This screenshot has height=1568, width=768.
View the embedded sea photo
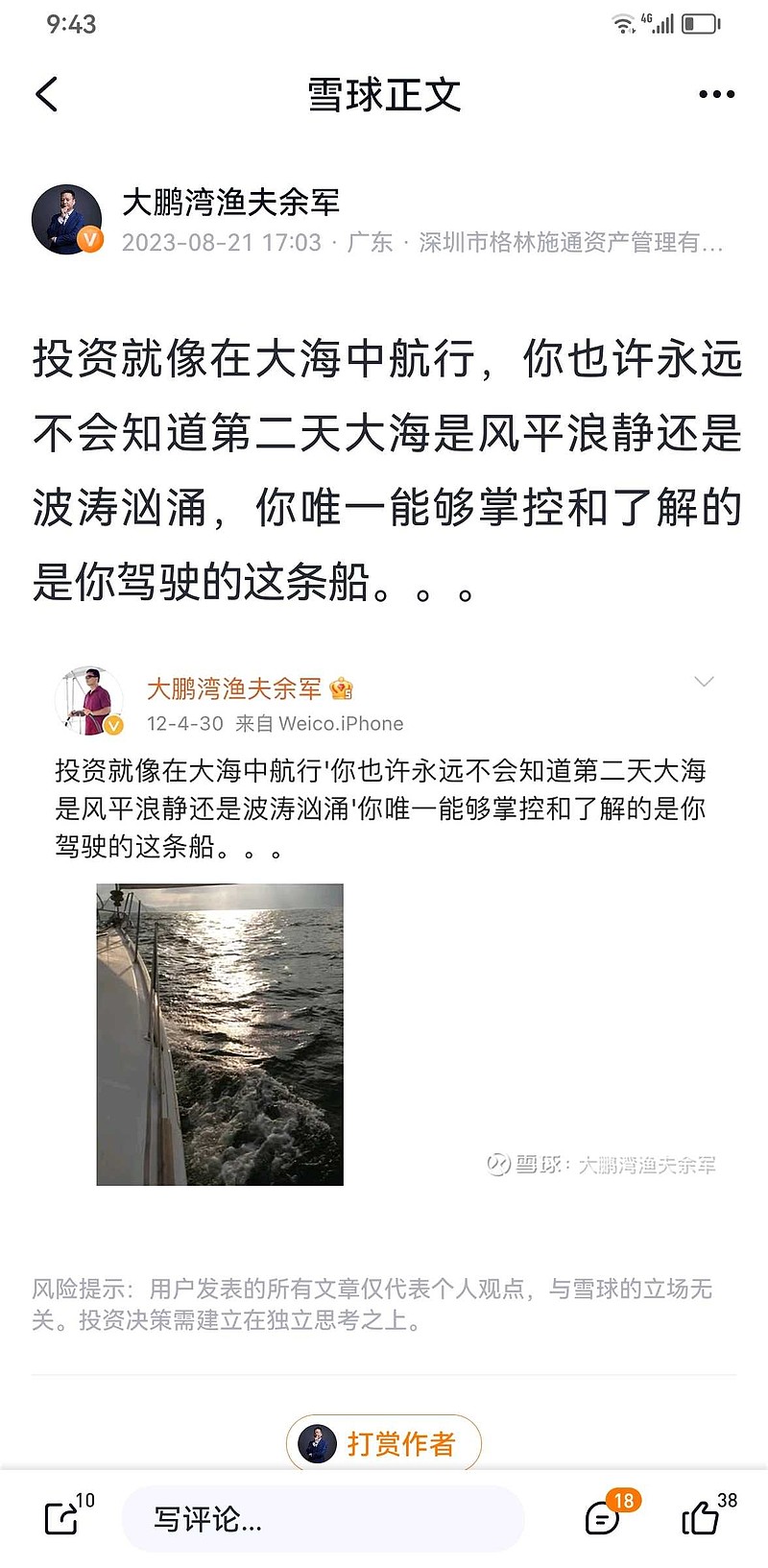coord(220,1034)
